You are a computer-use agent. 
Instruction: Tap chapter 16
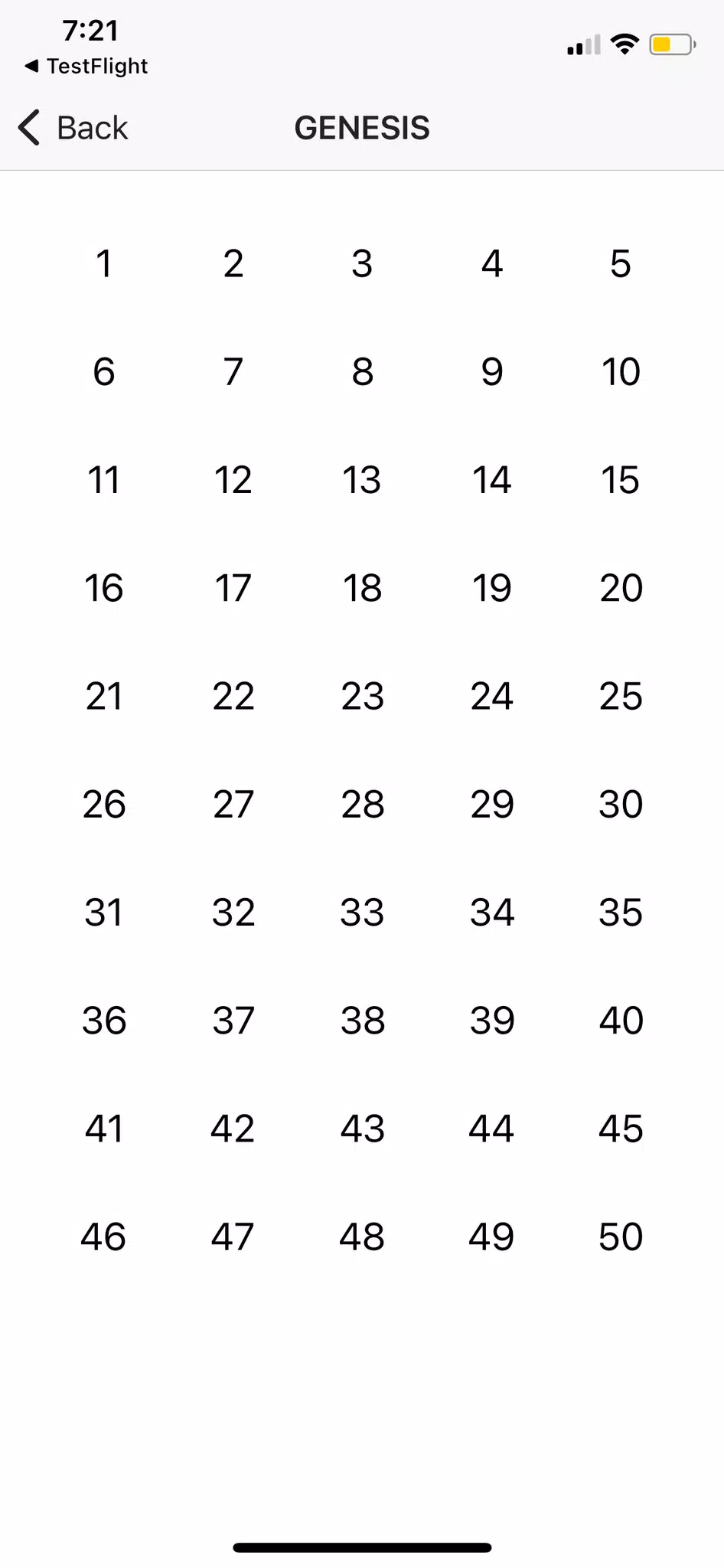point(104,588)
